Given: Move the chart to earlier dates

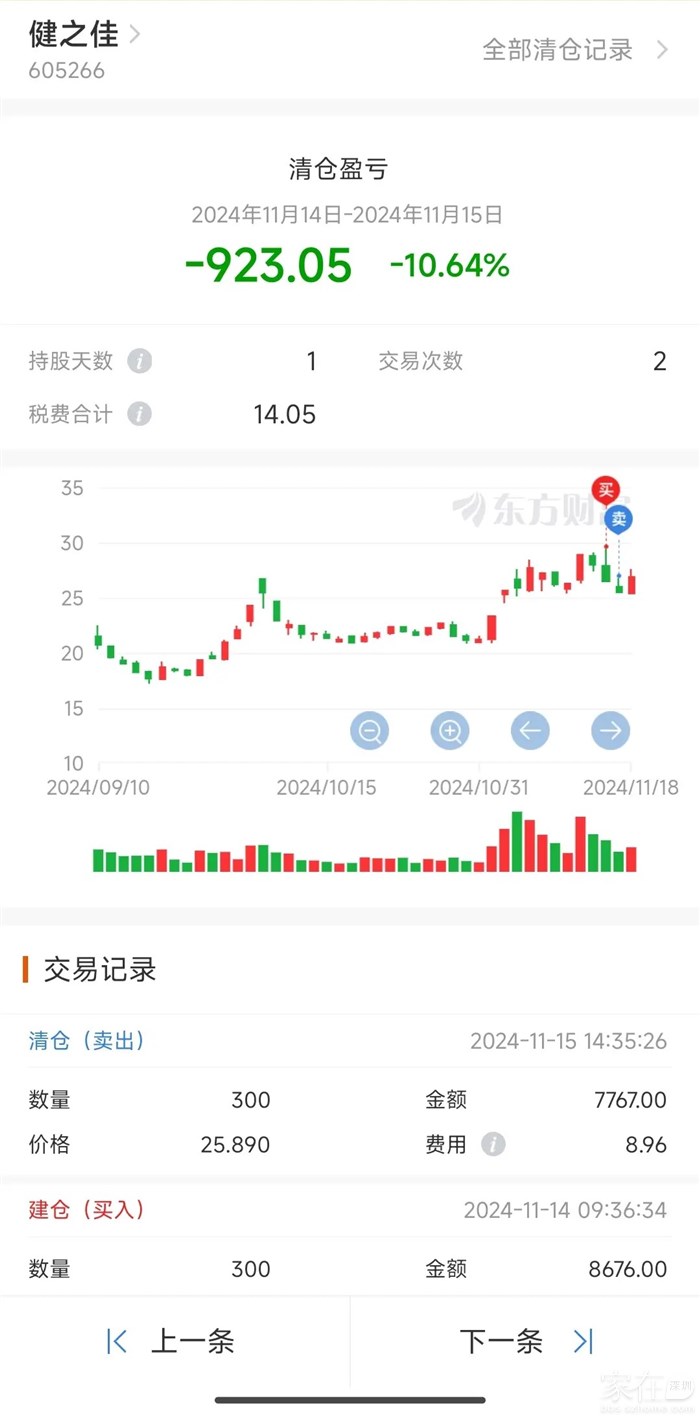Looking at the screenshot, I should (x=530, y=731).
